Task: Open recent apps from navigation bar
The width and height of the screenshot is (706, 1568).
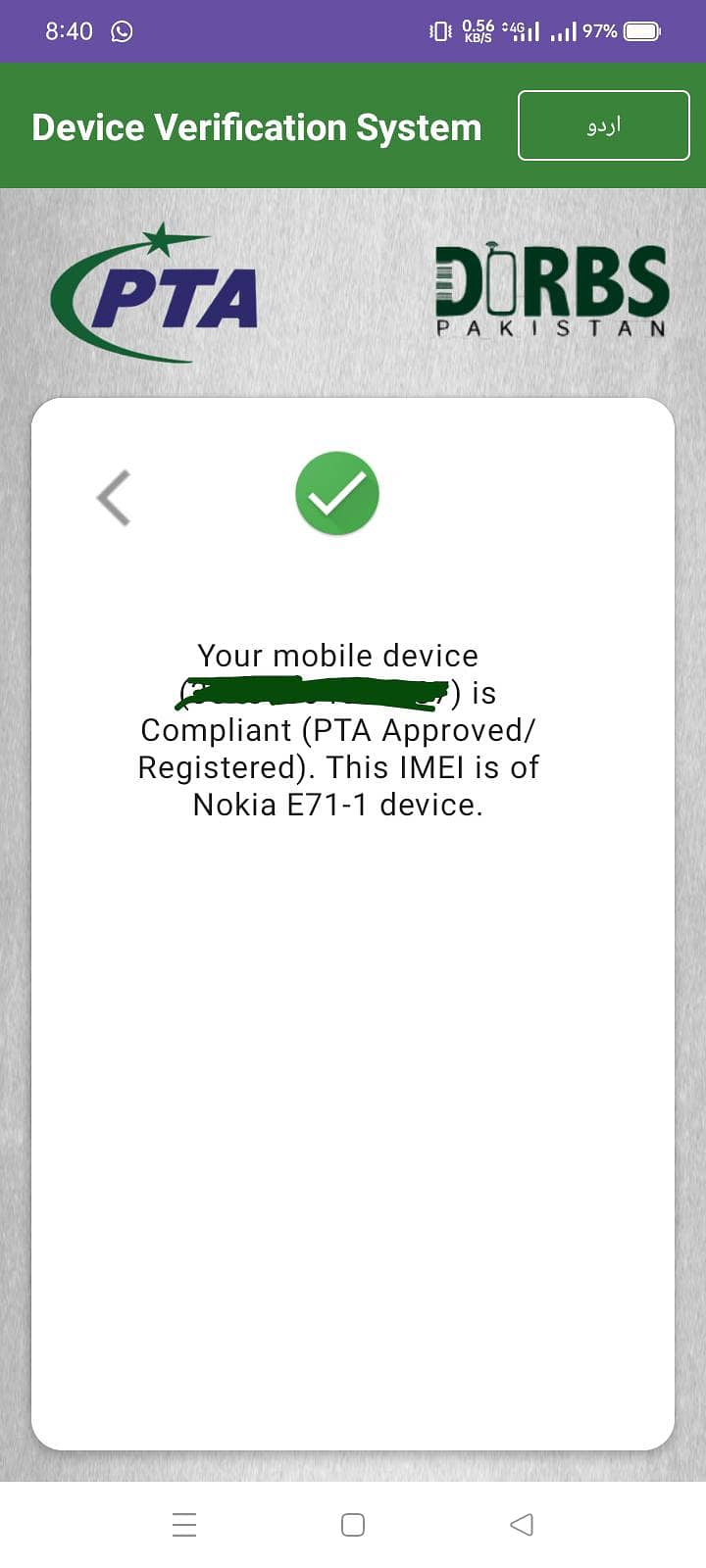Action: 184,1524
